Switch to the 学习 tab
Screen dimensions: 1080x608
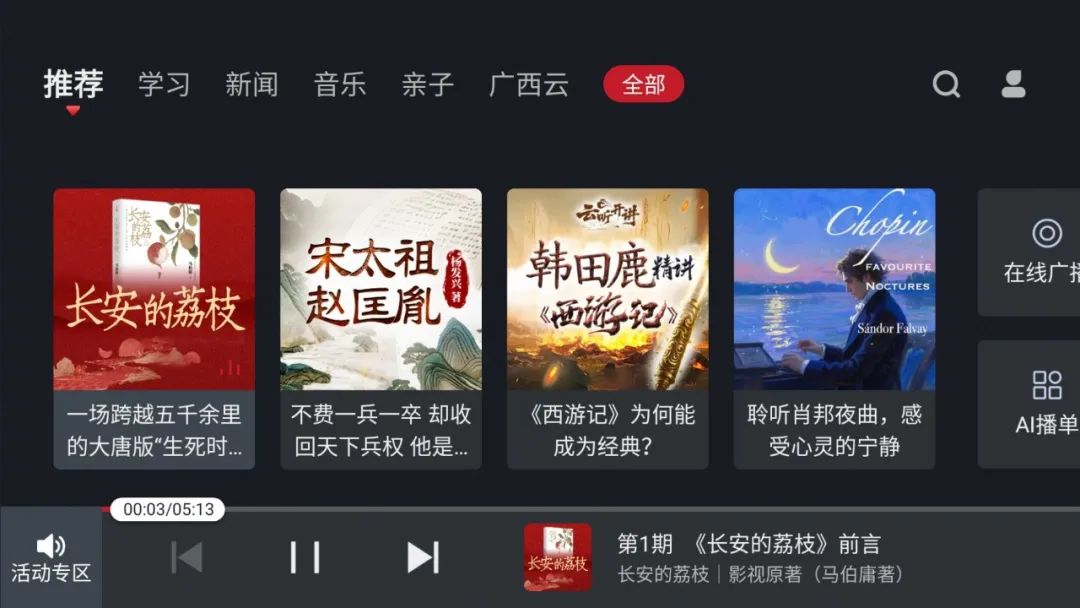pos(164,85)
